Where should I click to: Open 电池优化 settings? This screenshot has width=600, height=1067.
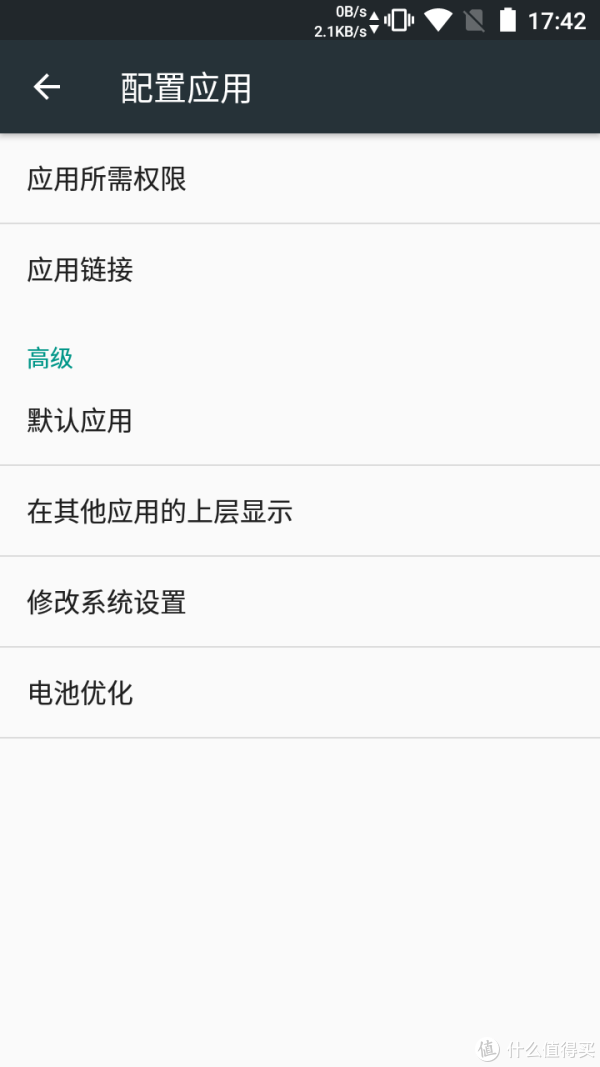point(300,692)
